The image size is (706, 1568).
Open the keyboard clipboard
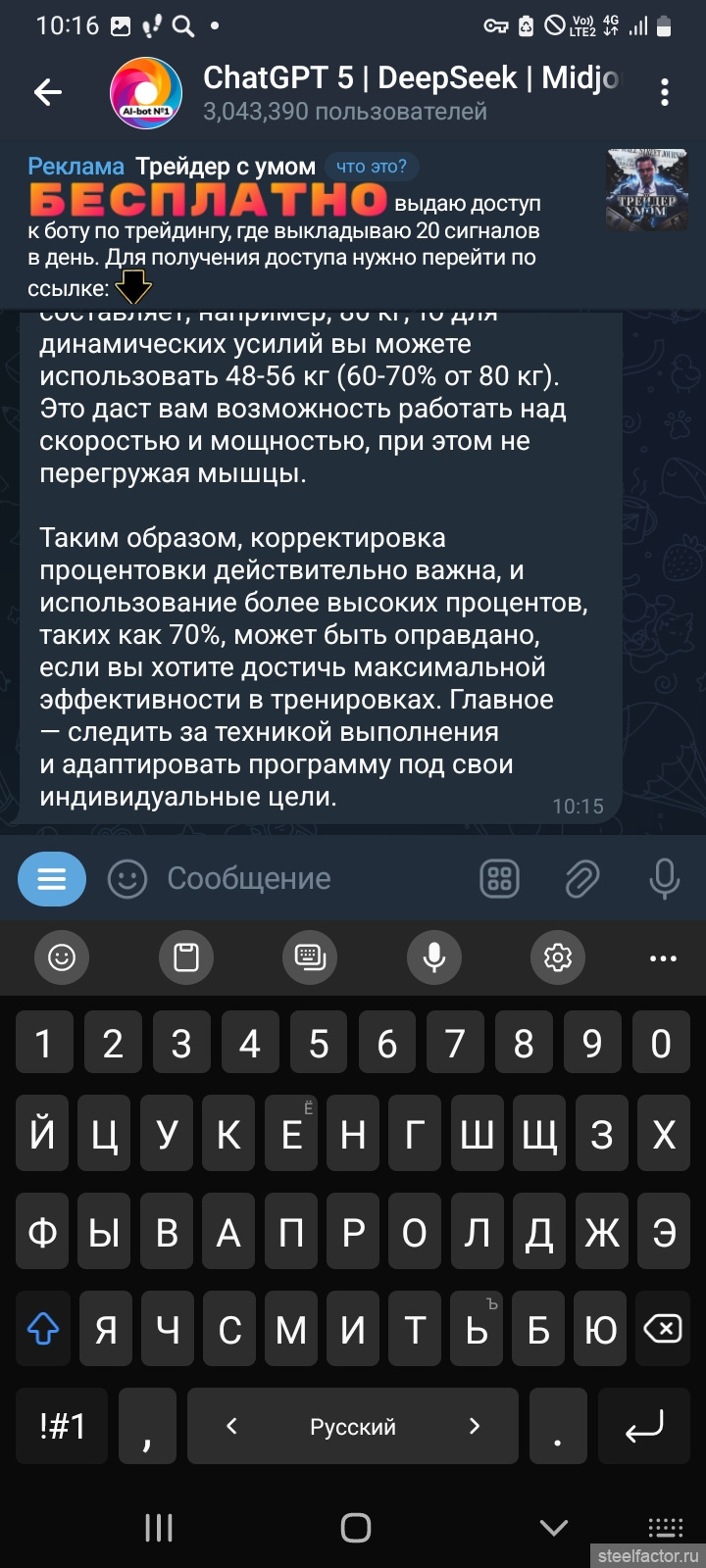(x=186, y=956)
